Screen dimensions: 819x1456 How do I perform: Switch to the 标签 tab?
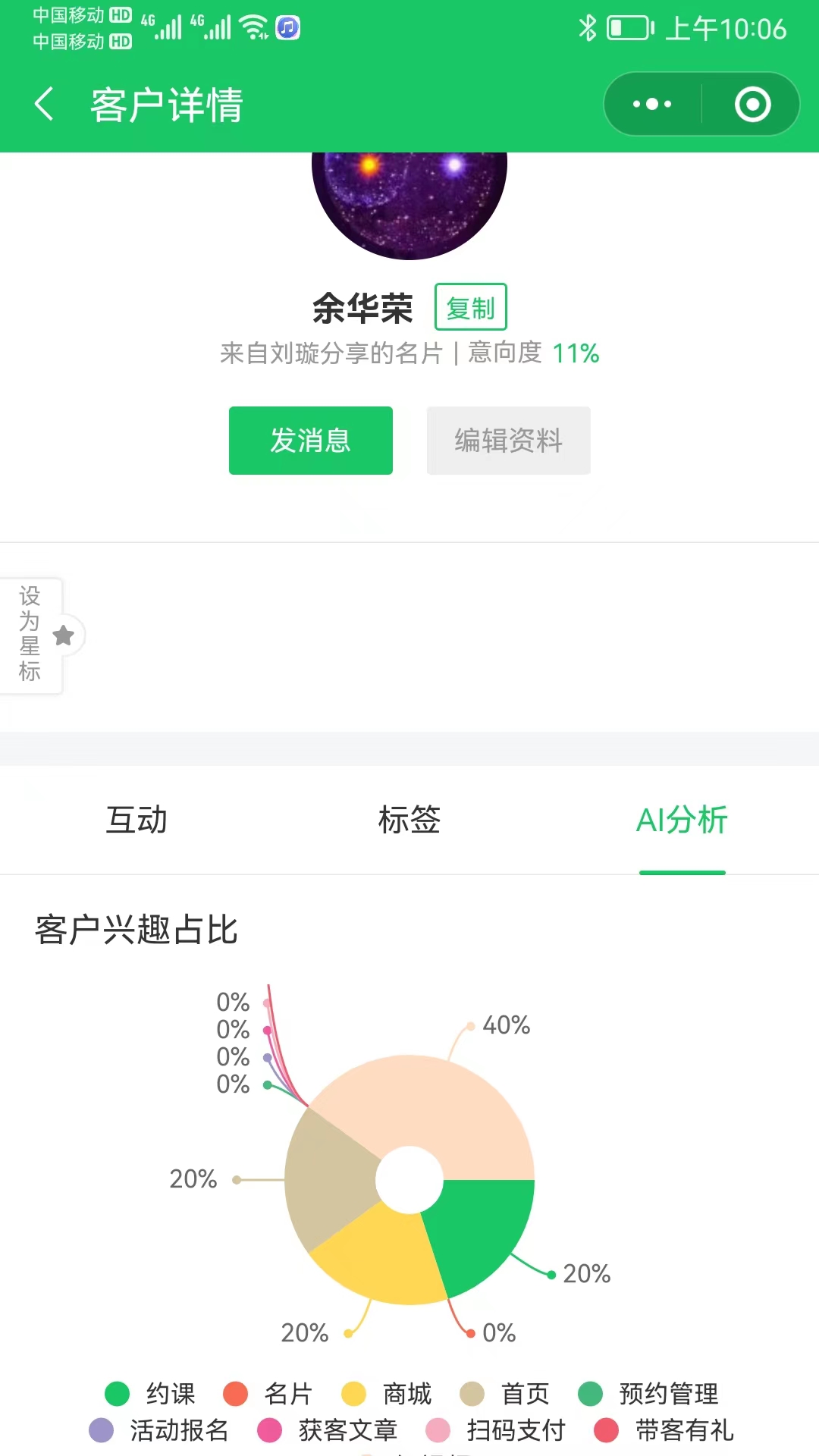click(x=409, y=820)
